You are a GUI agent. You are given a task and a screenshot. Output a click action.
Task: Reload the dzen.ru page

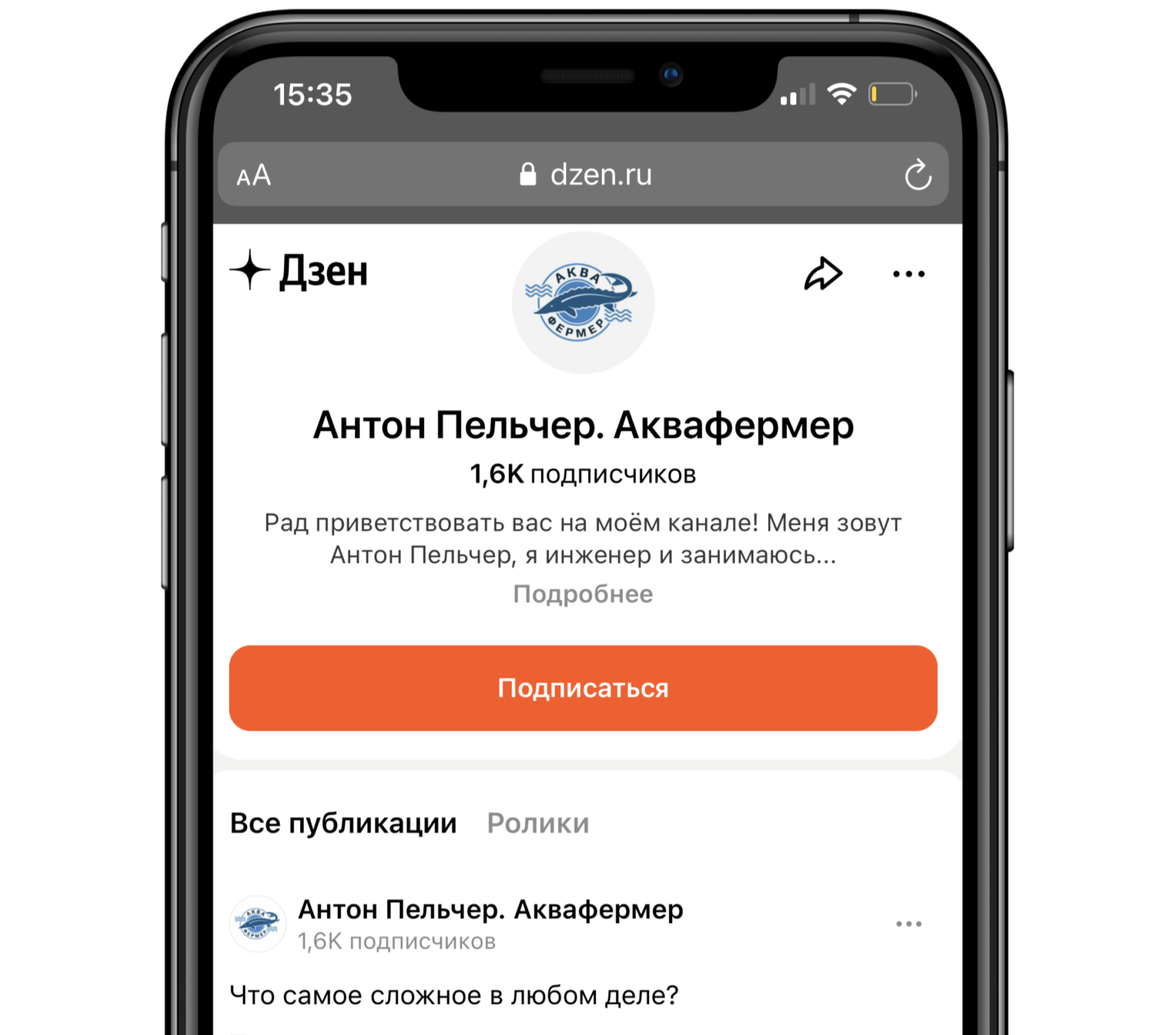pos(917,175)
